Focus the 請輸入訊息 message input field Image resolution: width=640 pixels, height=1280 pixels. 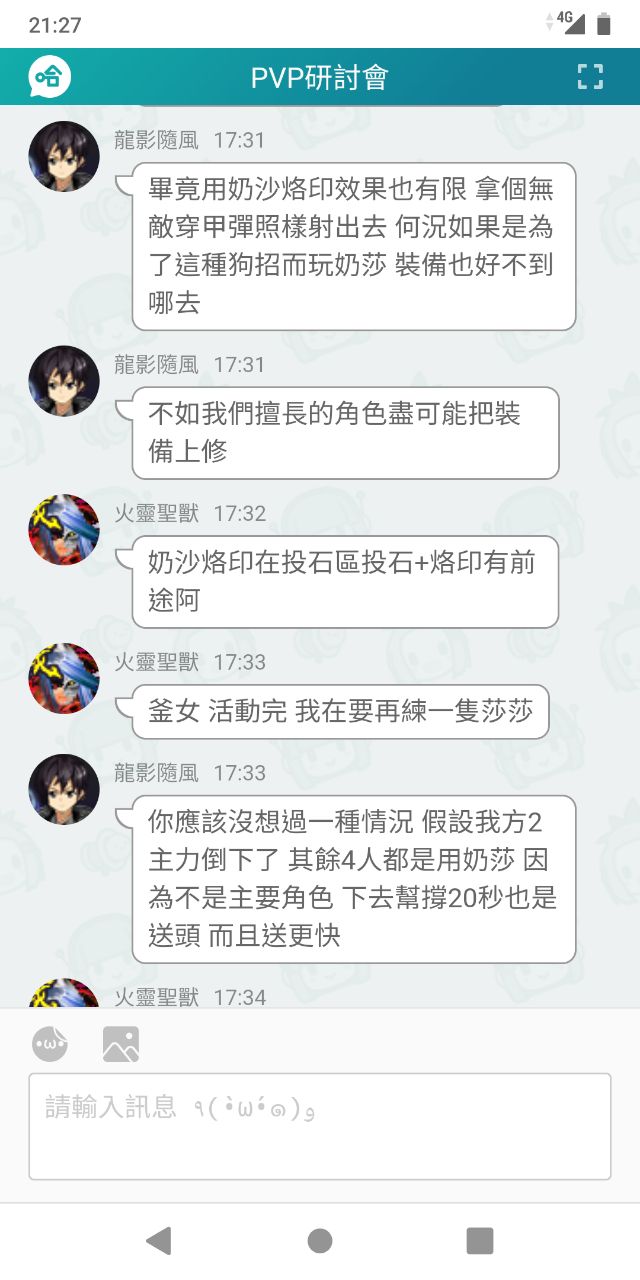pyautogui.click(x=320, y=1126)
